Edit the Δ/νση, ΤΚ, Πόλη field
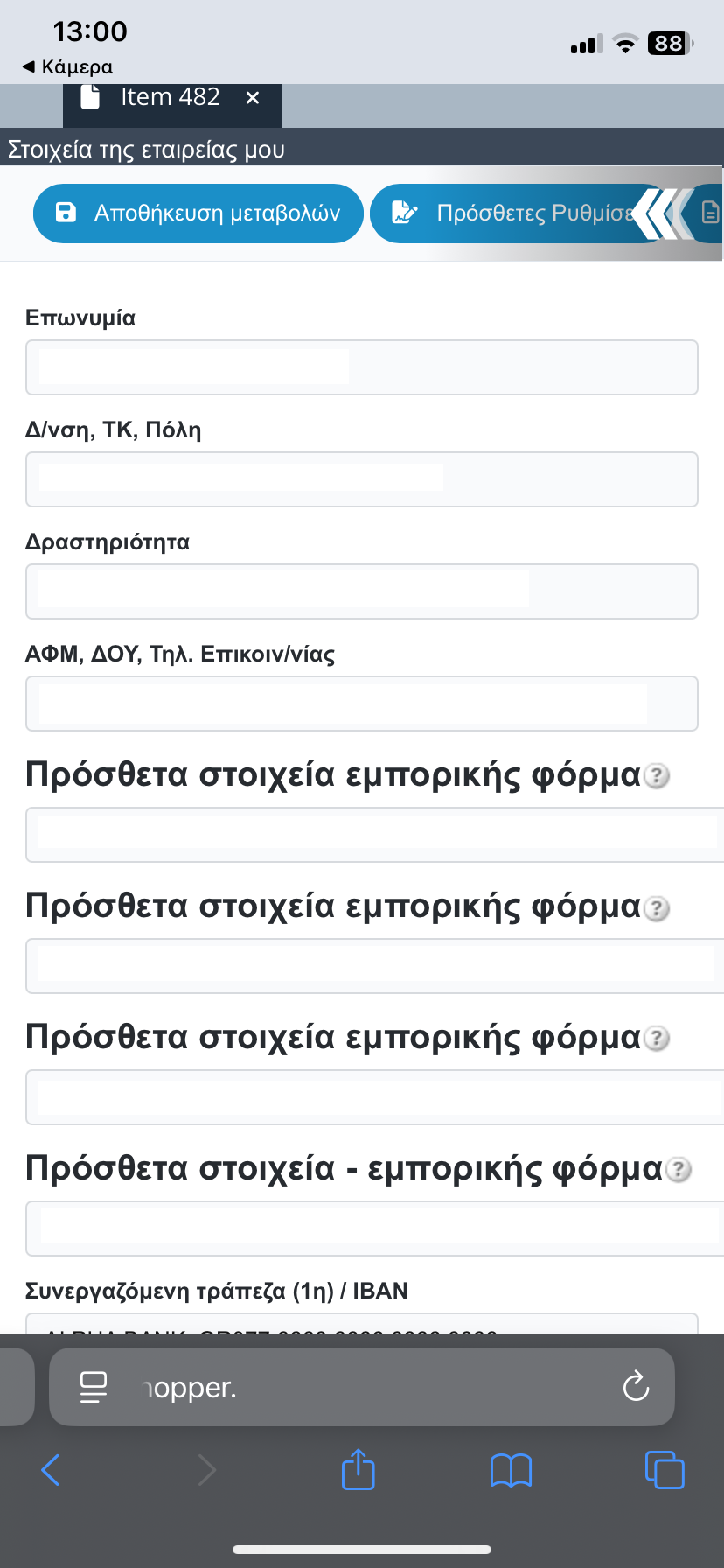724x1568 pixels. [x=362, y=479]
